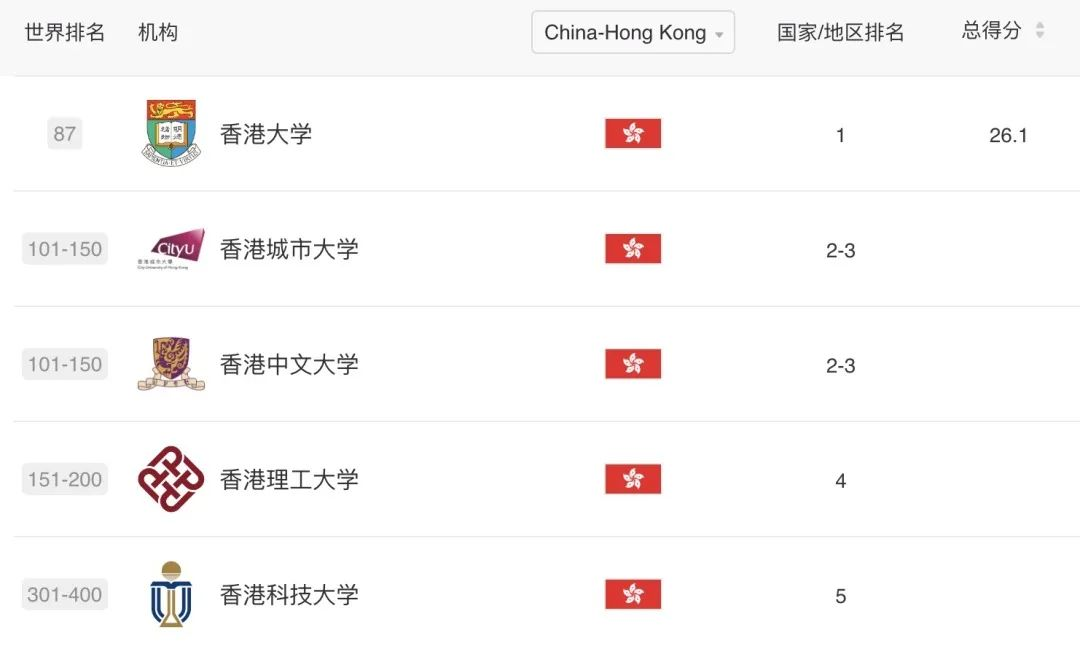Sort by 总得分 column arrows
Screen dimensions: 1080x646
click(1039, 31)
